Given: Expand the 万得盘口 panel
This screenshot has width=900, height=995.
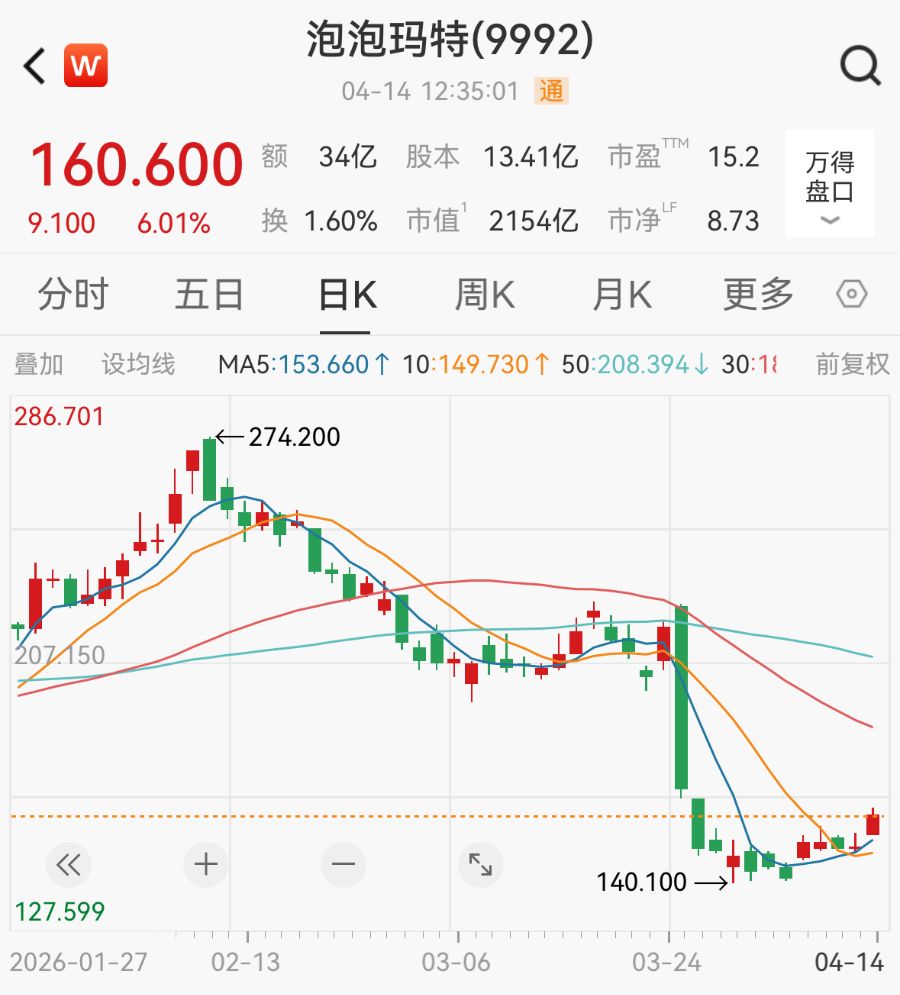Looking at the screenshot, I should [829, 185].
